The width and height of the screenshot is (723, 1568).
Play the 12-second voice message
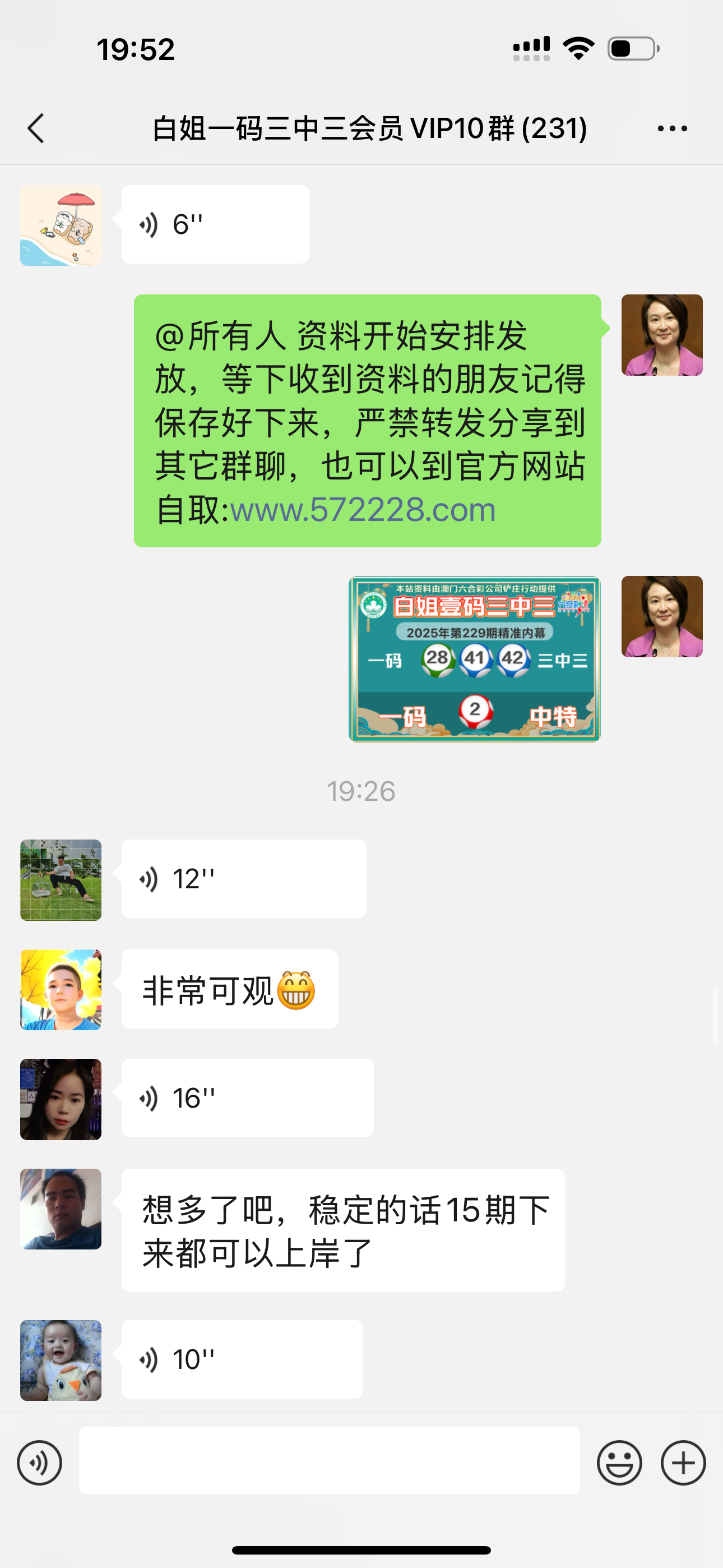[x=243, y=879]
